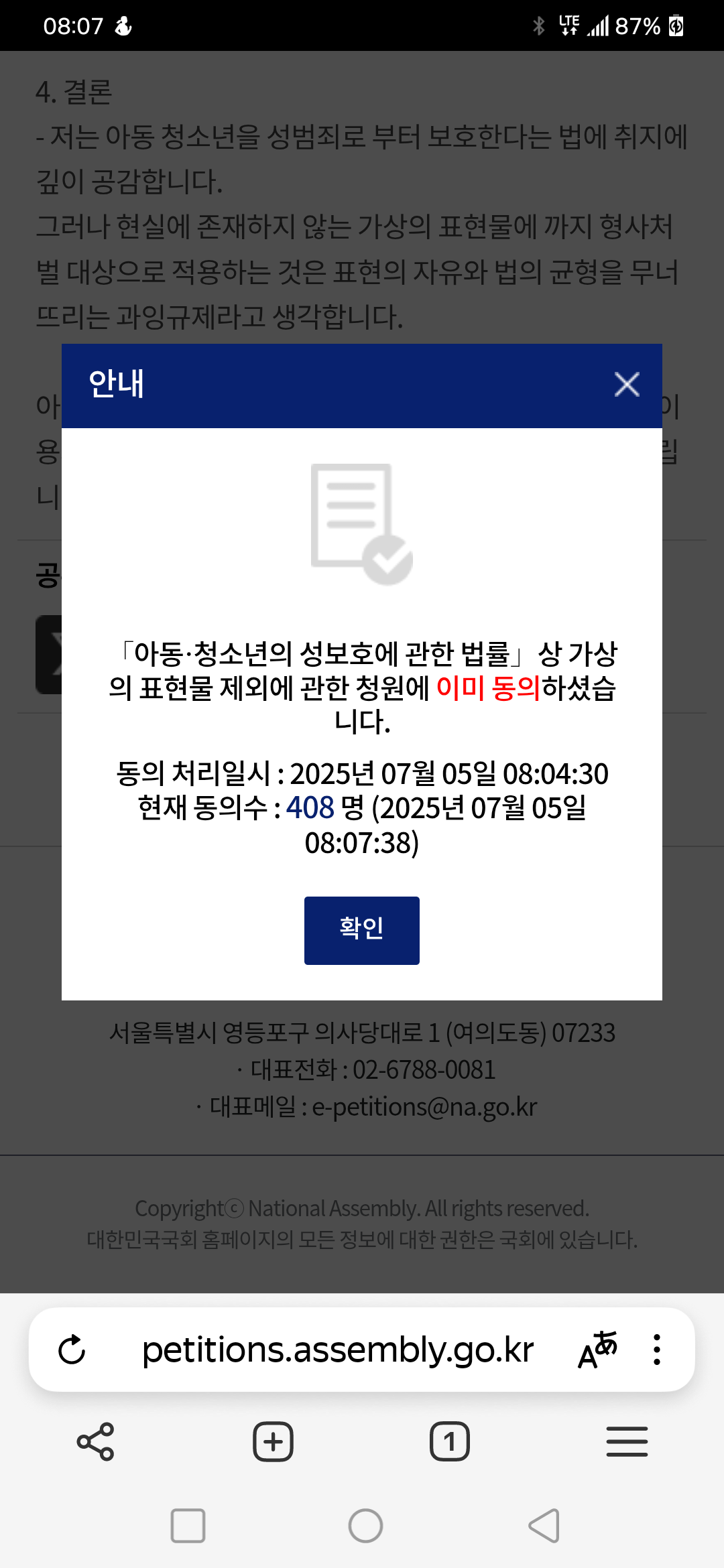Close the 안내 dialog with the X
Viewport: 724px width, 1568px height.
click(x=627, y=385)
